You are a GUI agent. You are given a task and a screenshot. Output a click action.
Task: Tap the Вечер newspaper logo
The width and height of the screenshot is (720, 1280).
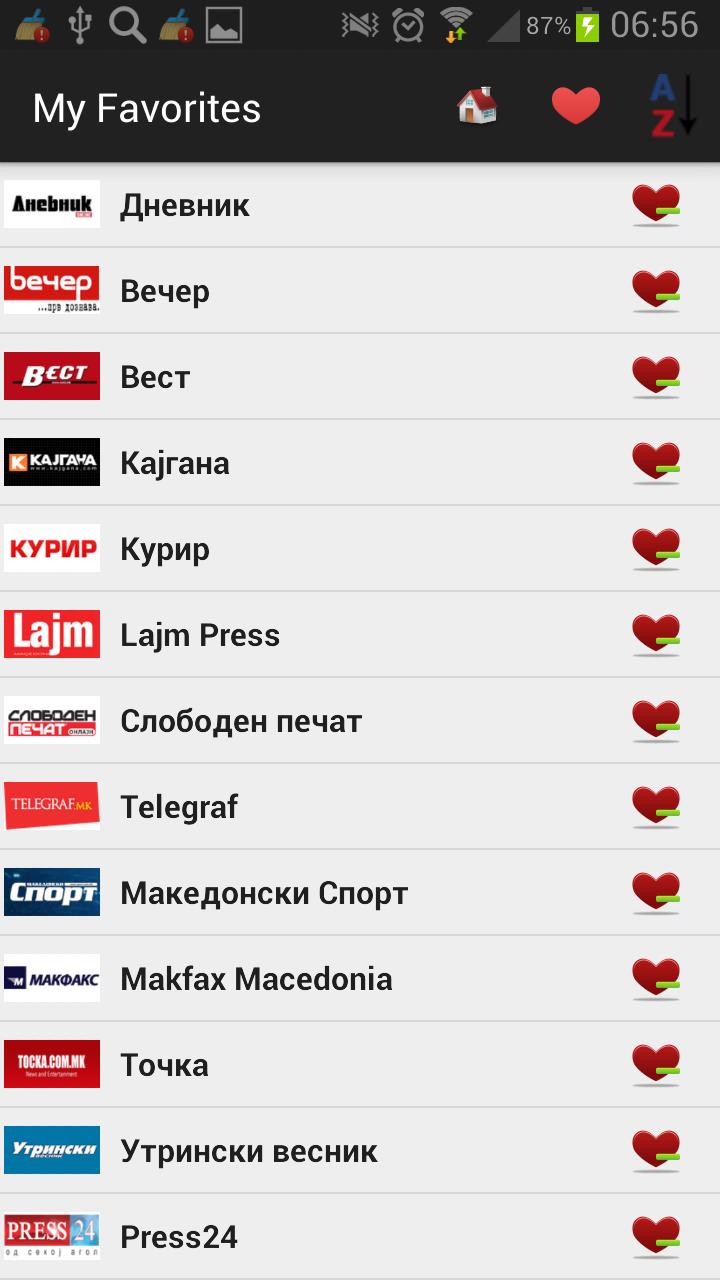click(x=51, y=290)
